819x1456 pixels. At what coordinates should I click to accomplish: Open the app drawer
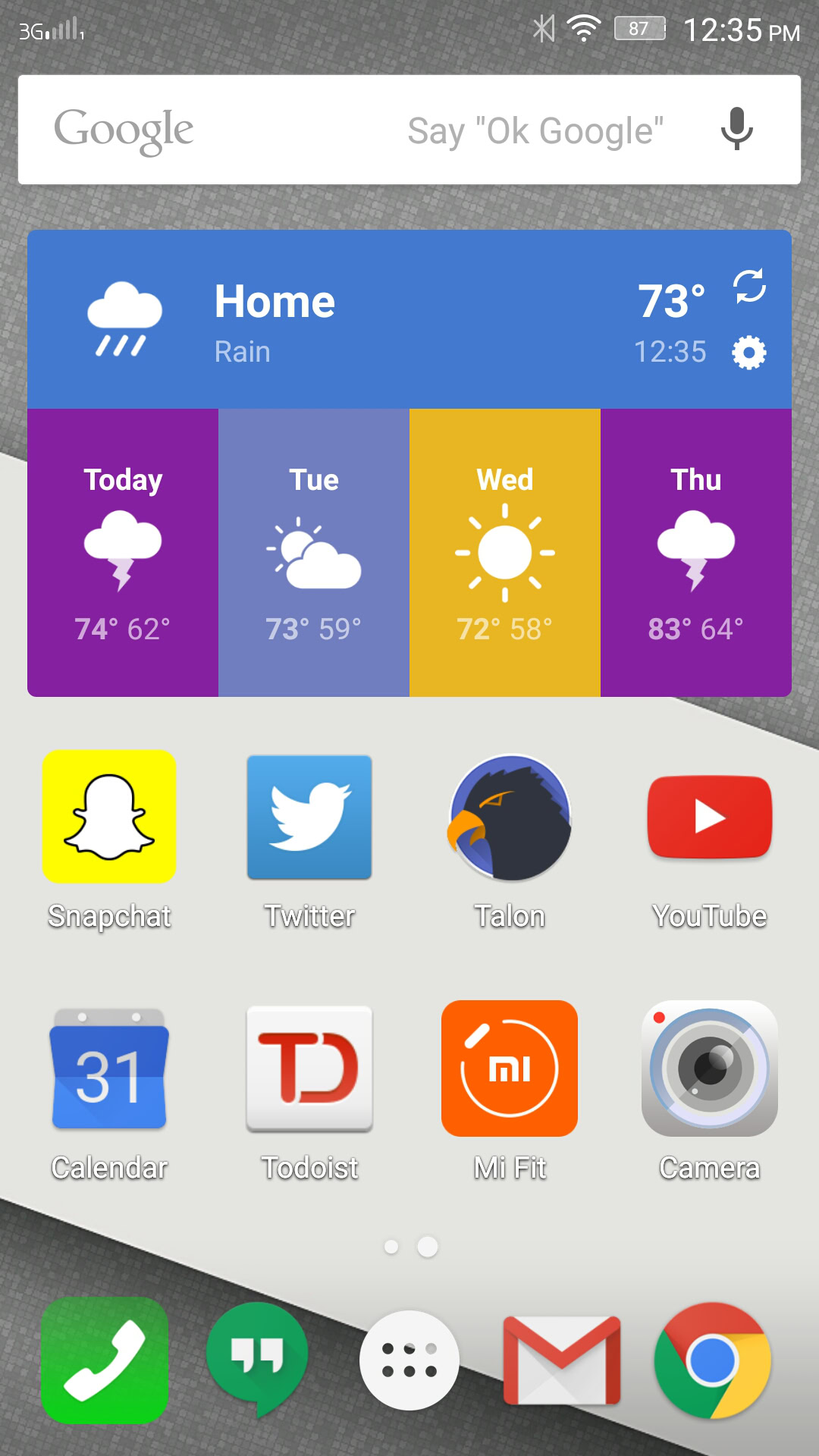[x=409, y=1360]
